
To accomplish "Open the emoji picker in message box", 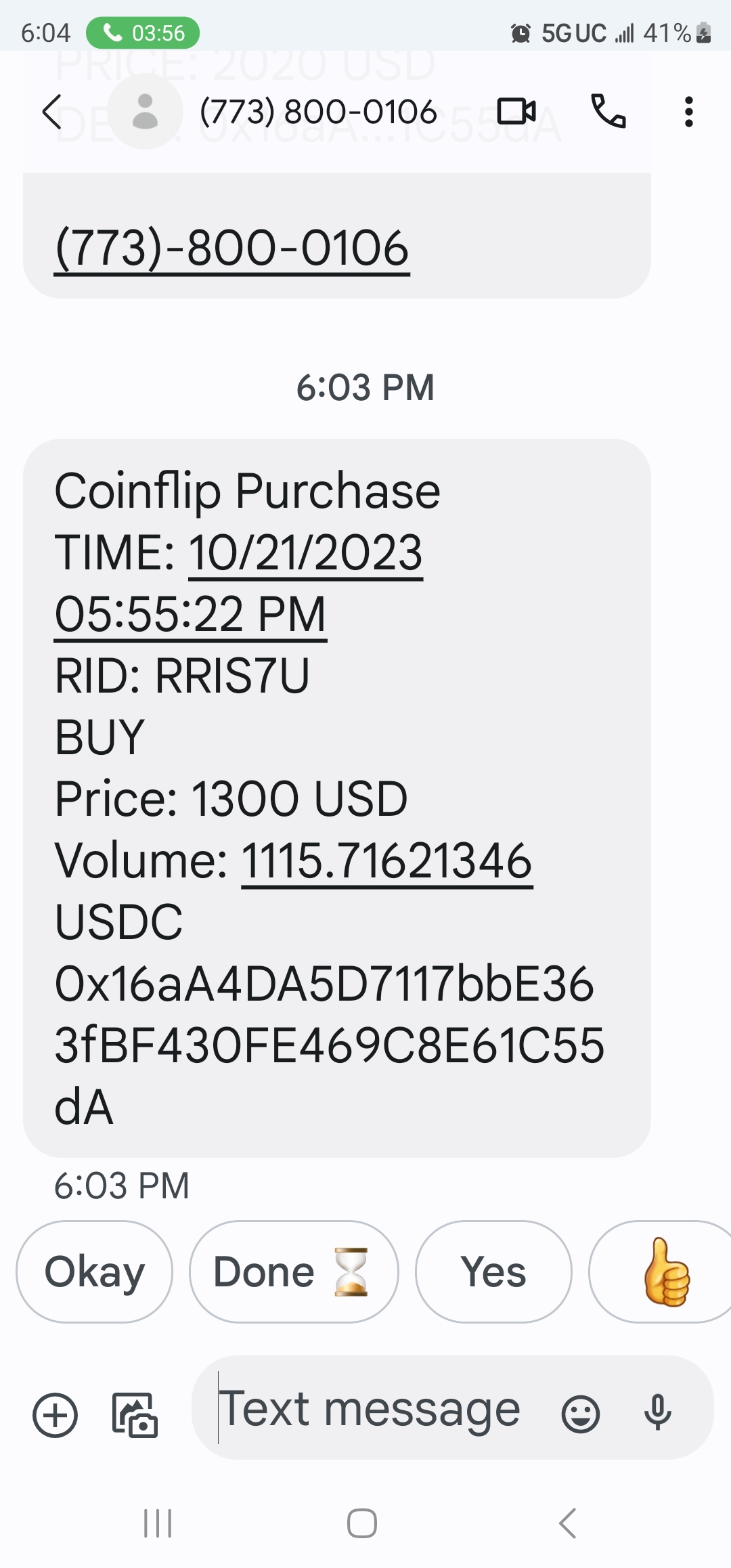I will pyautogui.click(x=581, y=1414).
